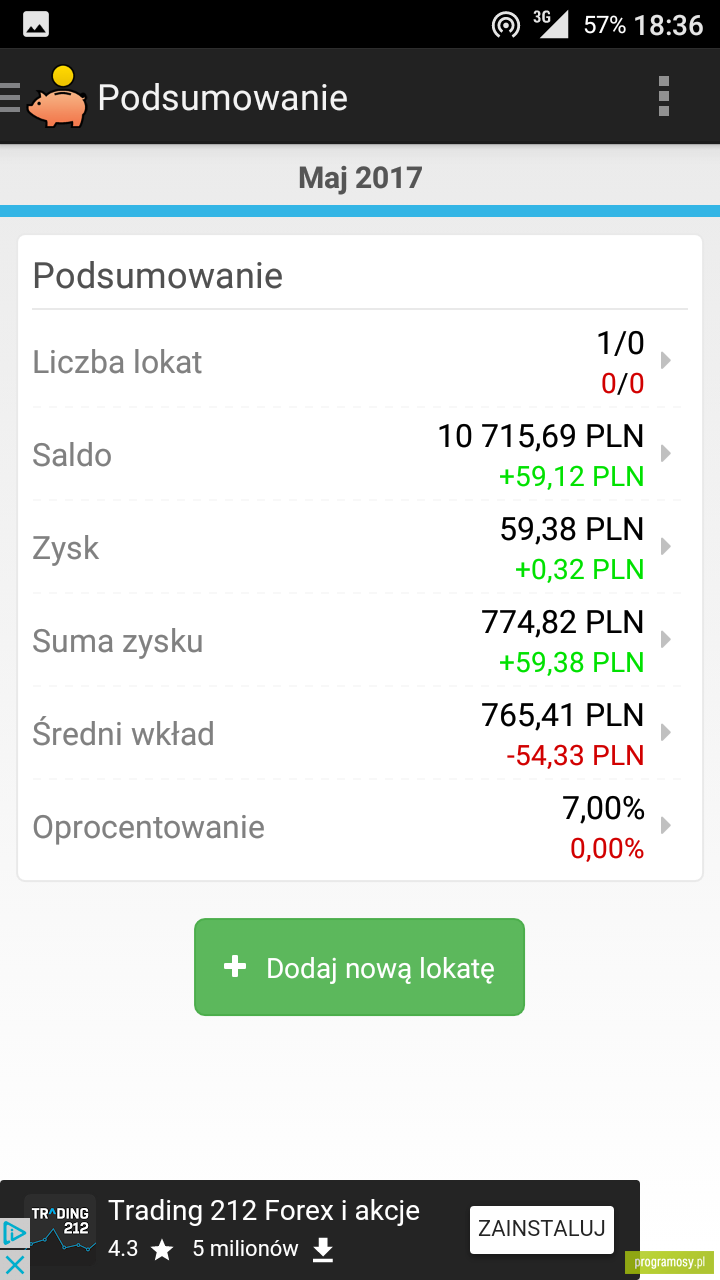The width and height of the screenshot is (720, 1280).
Task: Tap Dodaj nową lokatę button
Action: pyautogui.click(x=359, y=967)
